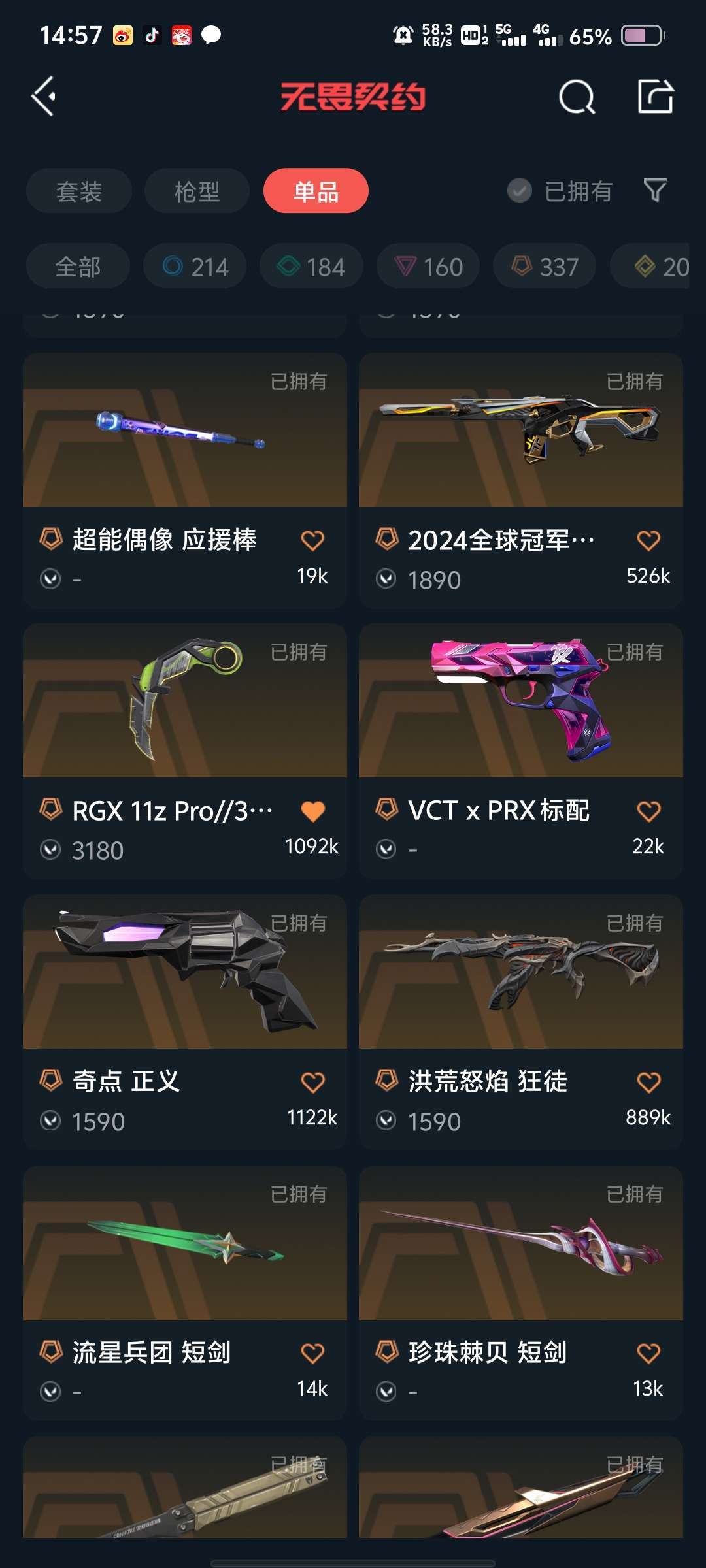
Task: Filter by the 337 tier chip
Action: click(x=545, y=266)
